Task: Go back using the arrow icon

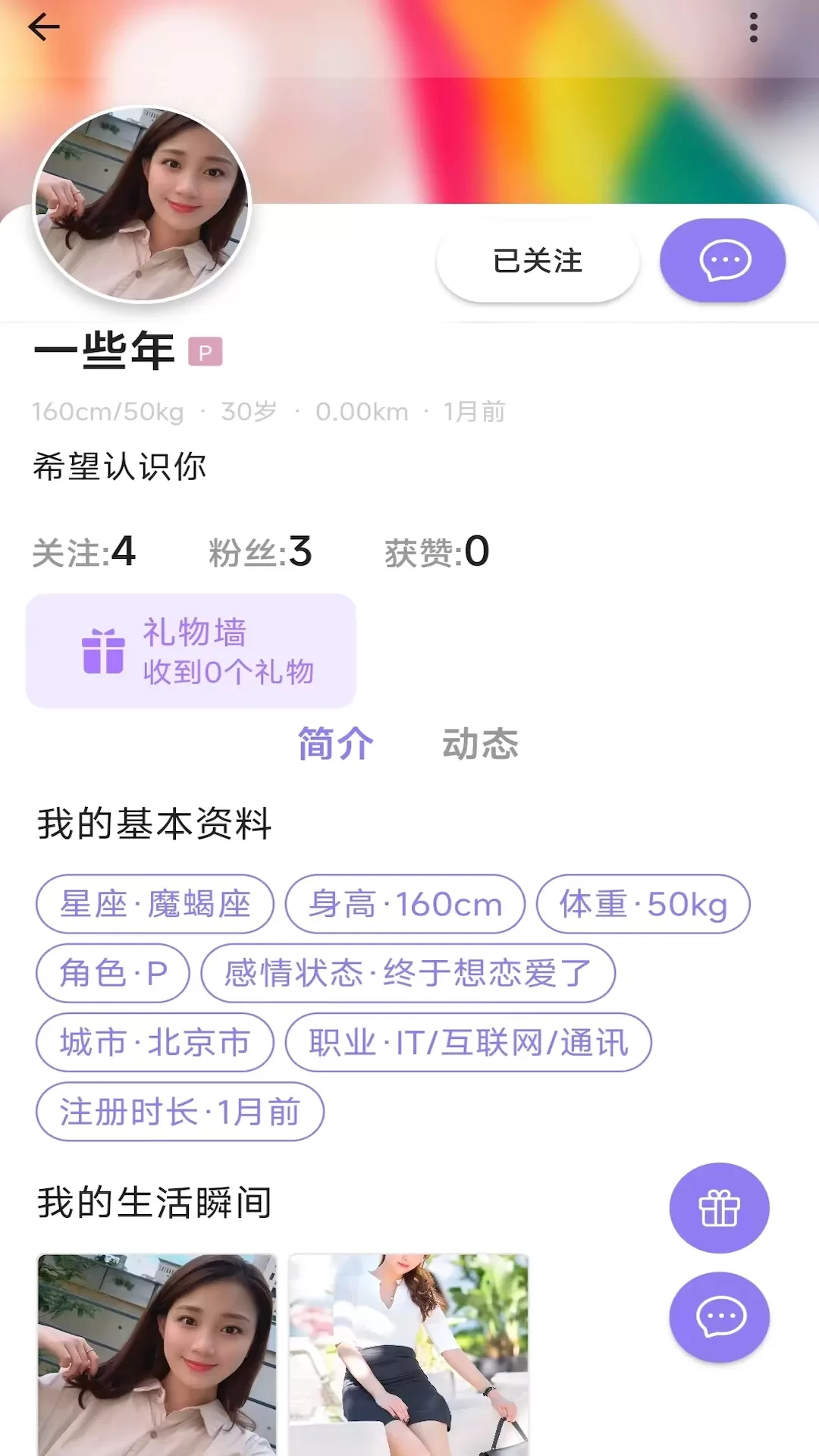Action: pyautogui.click(x=43, y=27)
